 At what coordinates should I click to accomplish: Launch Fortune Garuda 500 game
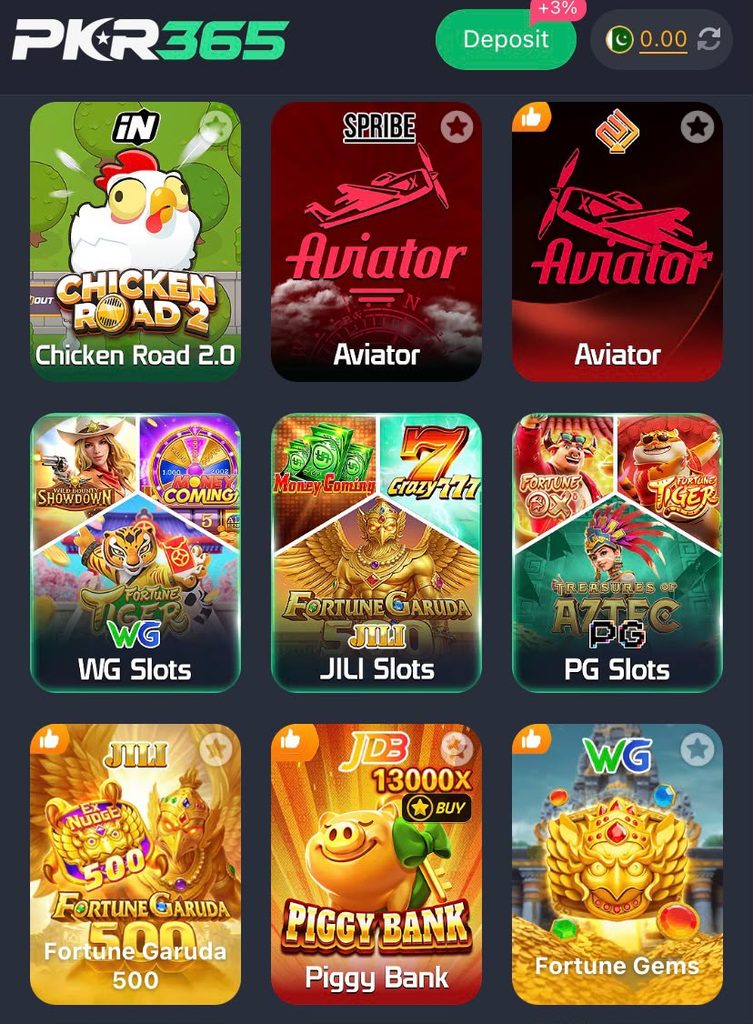(135, 864)
